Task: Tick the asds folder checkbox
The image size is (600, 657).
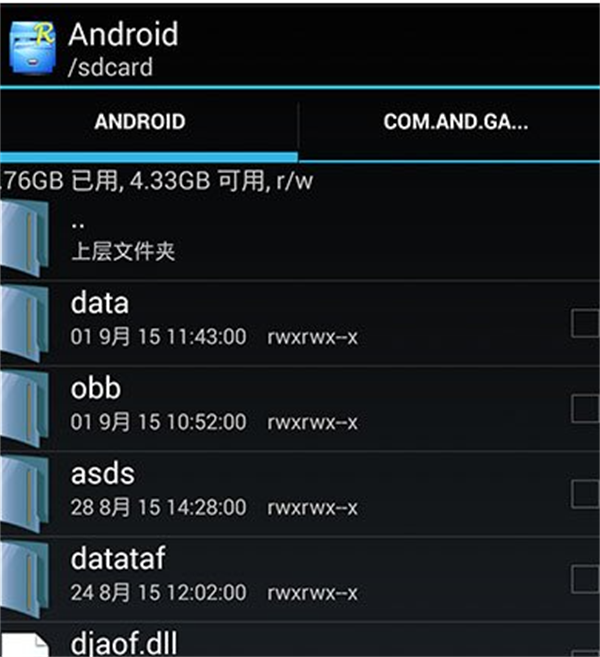Action: [584, 493]
